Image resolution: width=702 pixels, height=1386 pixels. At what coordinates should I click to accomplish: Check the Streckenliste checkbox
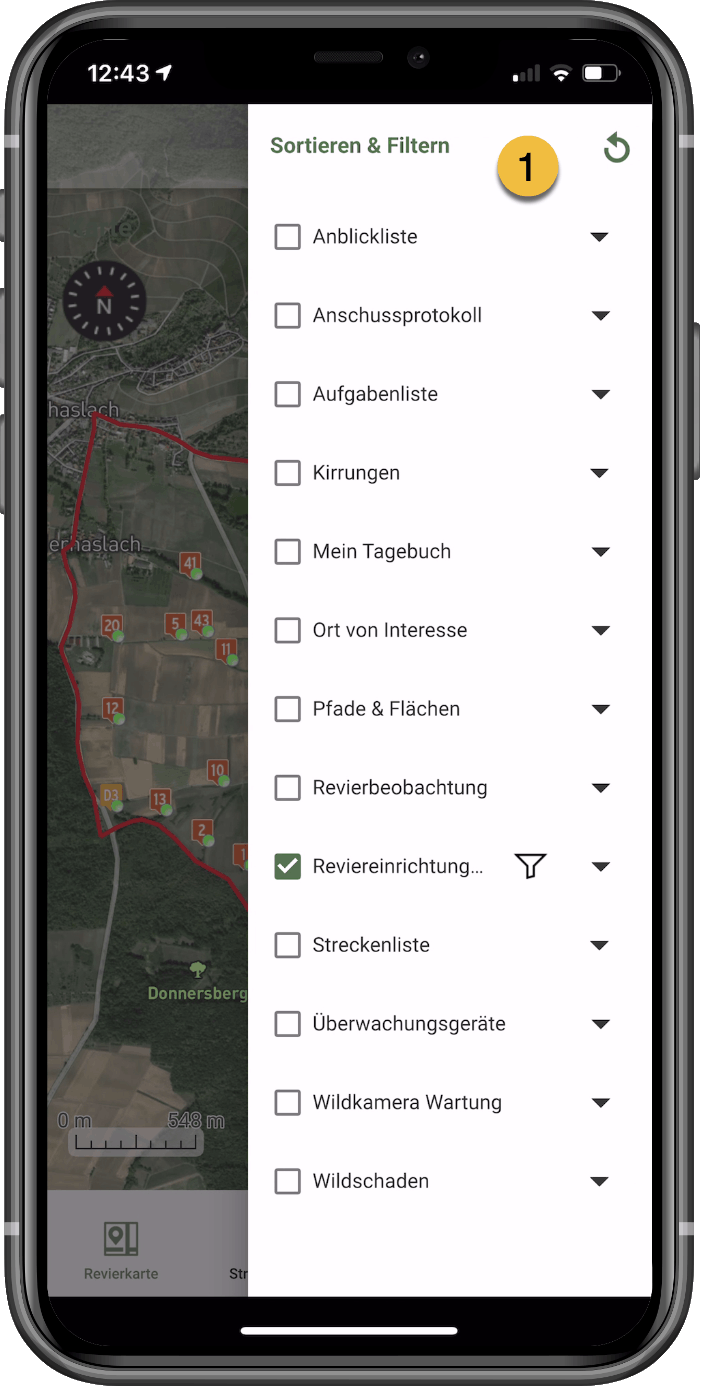(288, 945)
